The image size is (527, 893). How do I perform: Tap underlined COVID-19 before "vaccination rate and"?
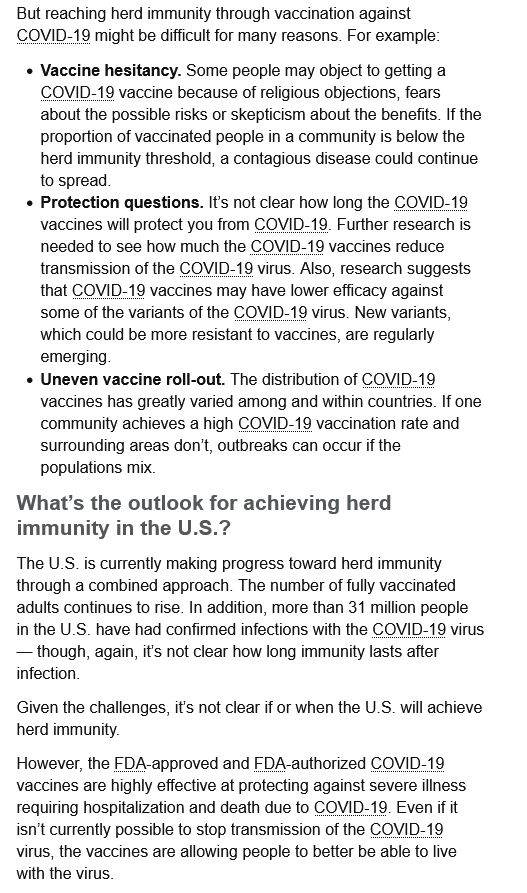tap(275, 424)
